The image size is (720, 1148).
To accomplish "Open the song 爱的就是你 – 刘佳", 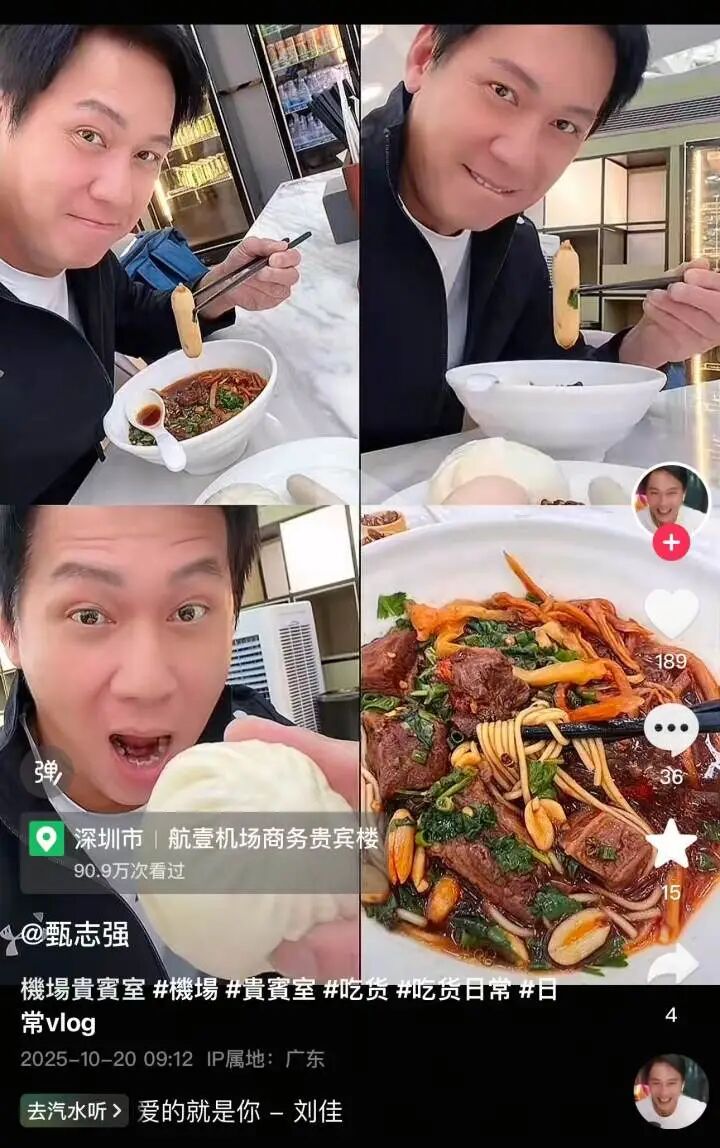I will [240, 1111].
